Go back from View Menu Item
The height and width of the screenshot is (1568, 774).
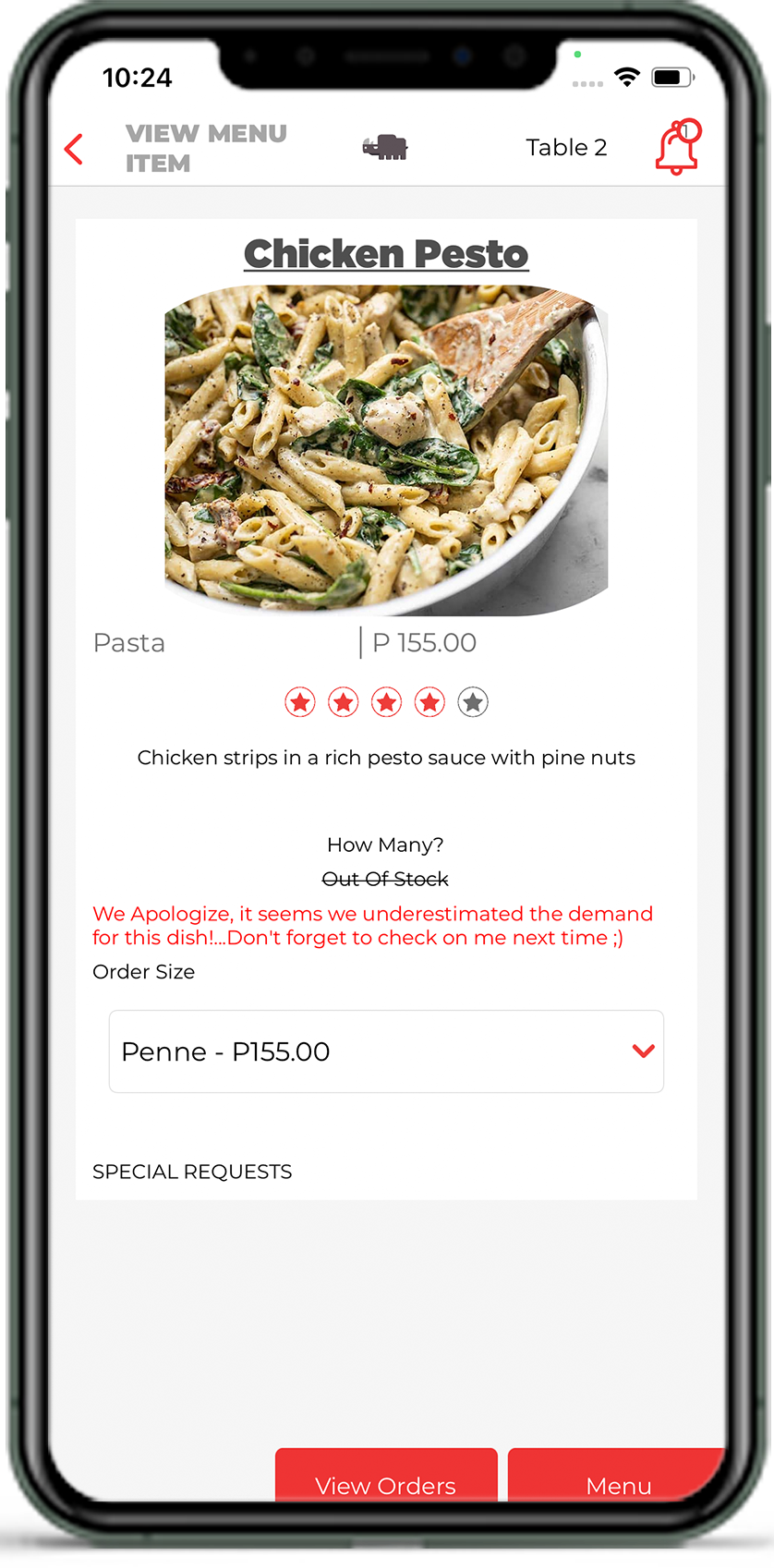coord(74,149)
